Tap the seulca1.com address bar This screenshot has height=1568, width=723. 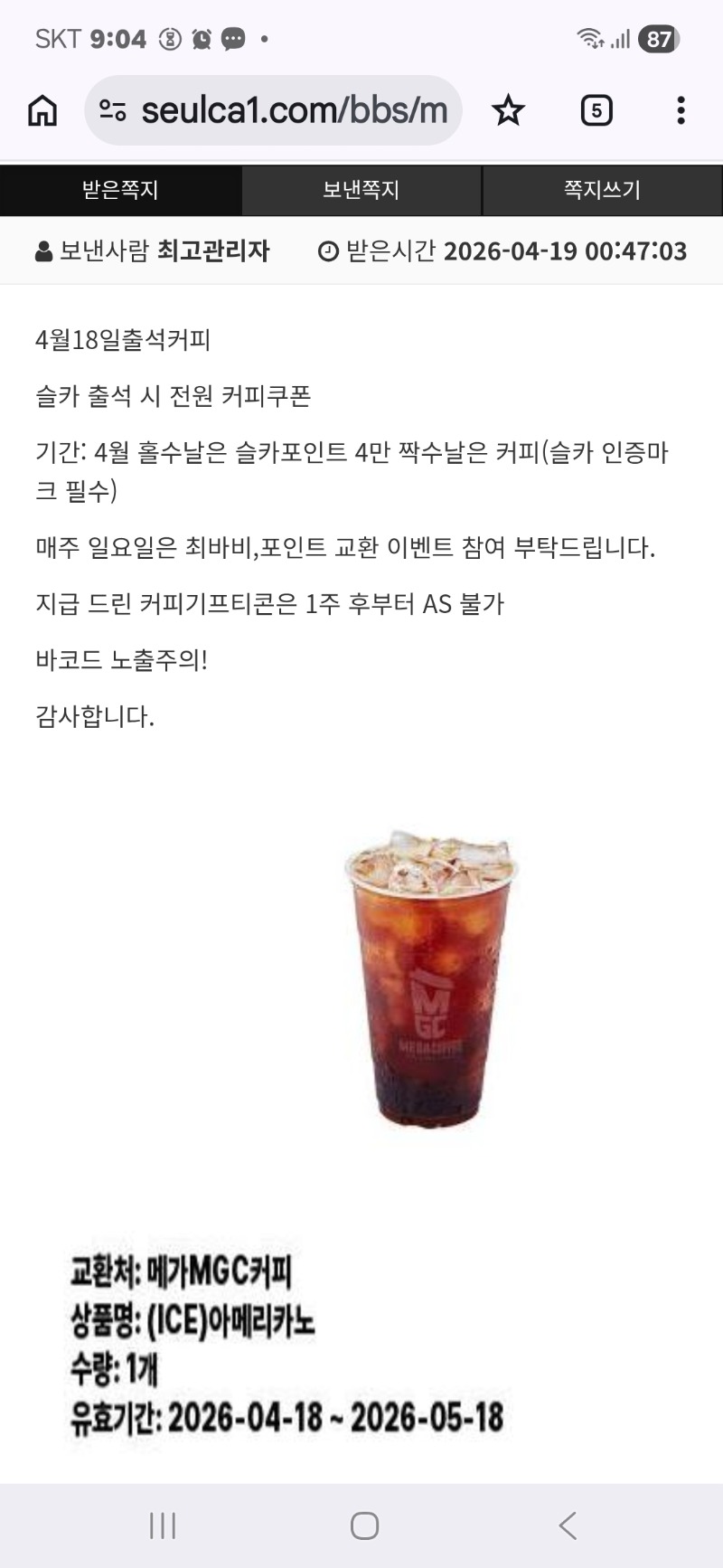pyautogui.click(x=294, y=111)
